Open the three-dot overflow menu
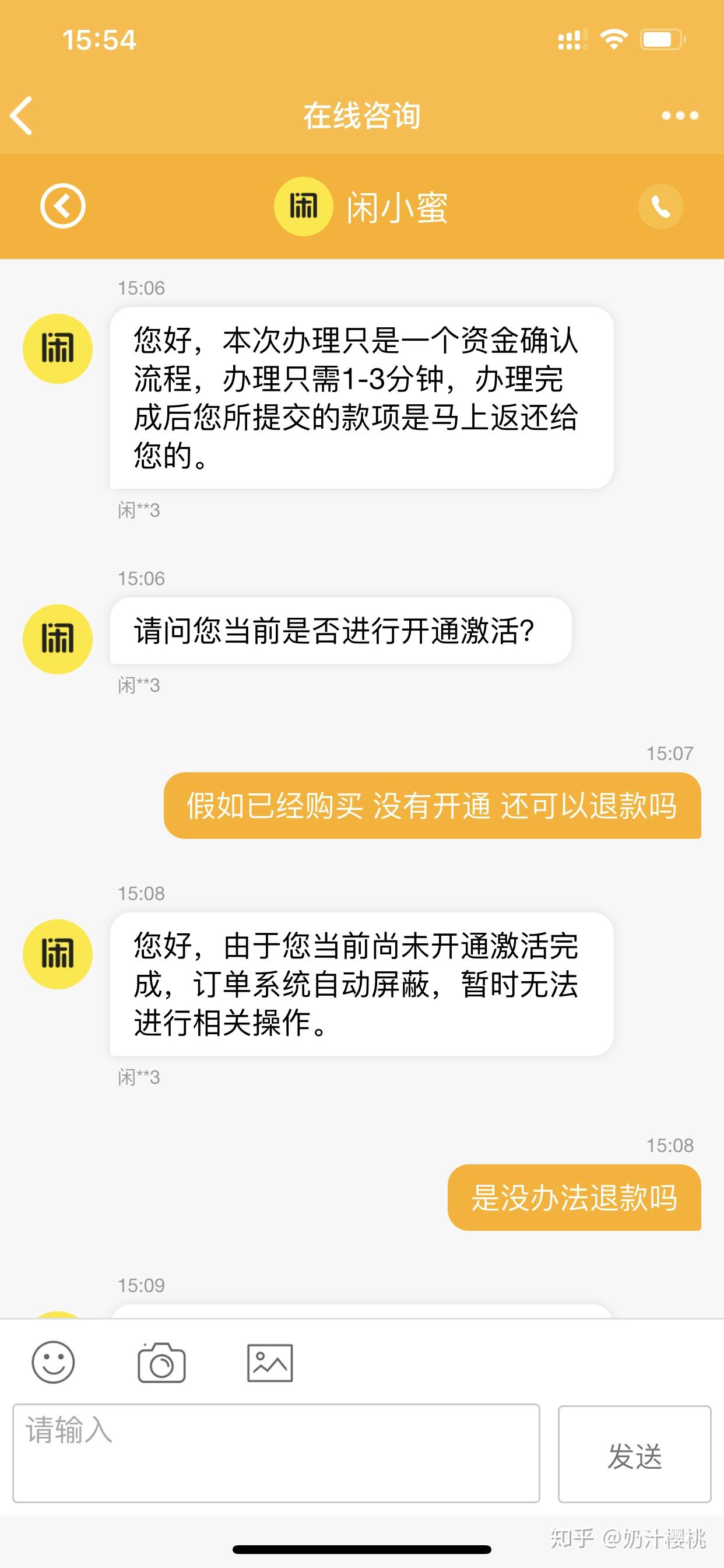 coord(680,116)
